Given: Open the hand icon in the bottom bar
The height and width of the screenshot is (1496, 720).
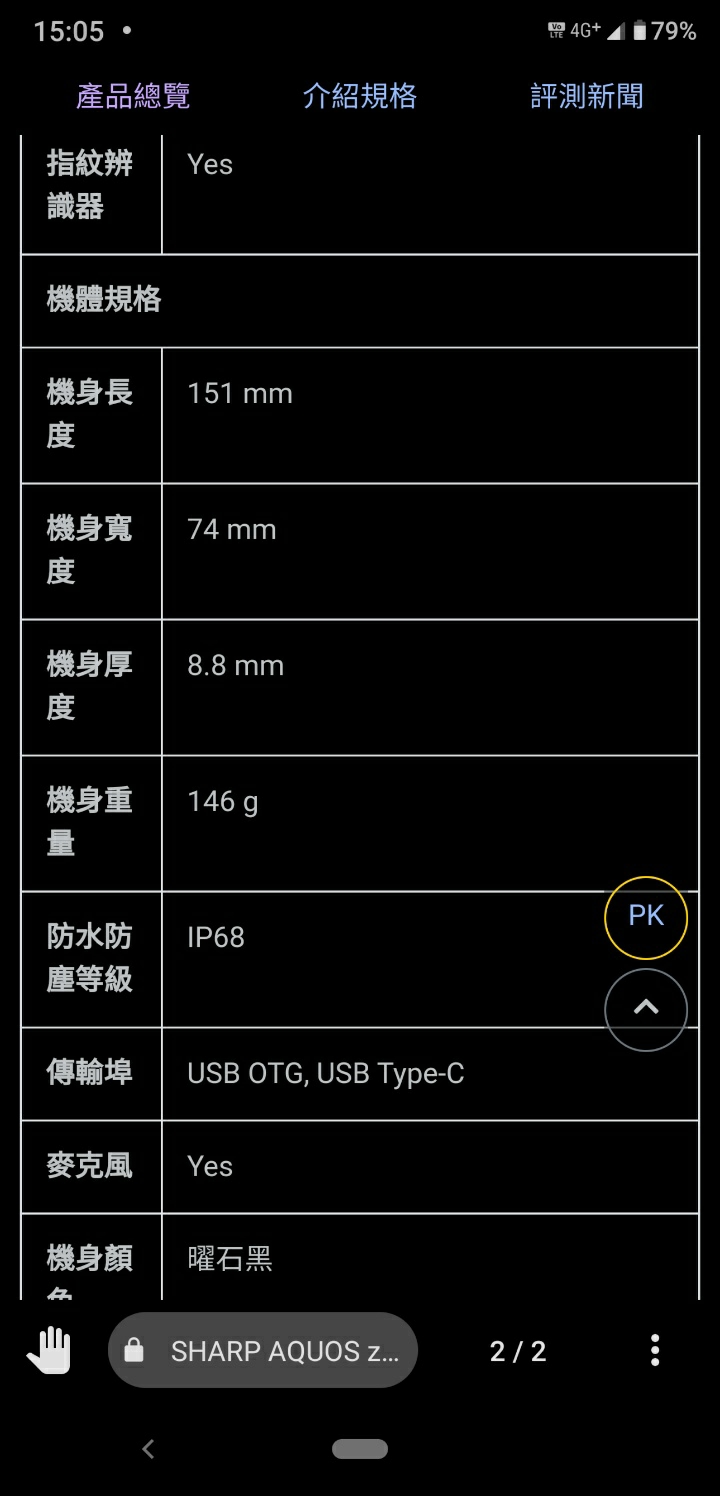Looking at the screenshot, I should [49, 1351].
